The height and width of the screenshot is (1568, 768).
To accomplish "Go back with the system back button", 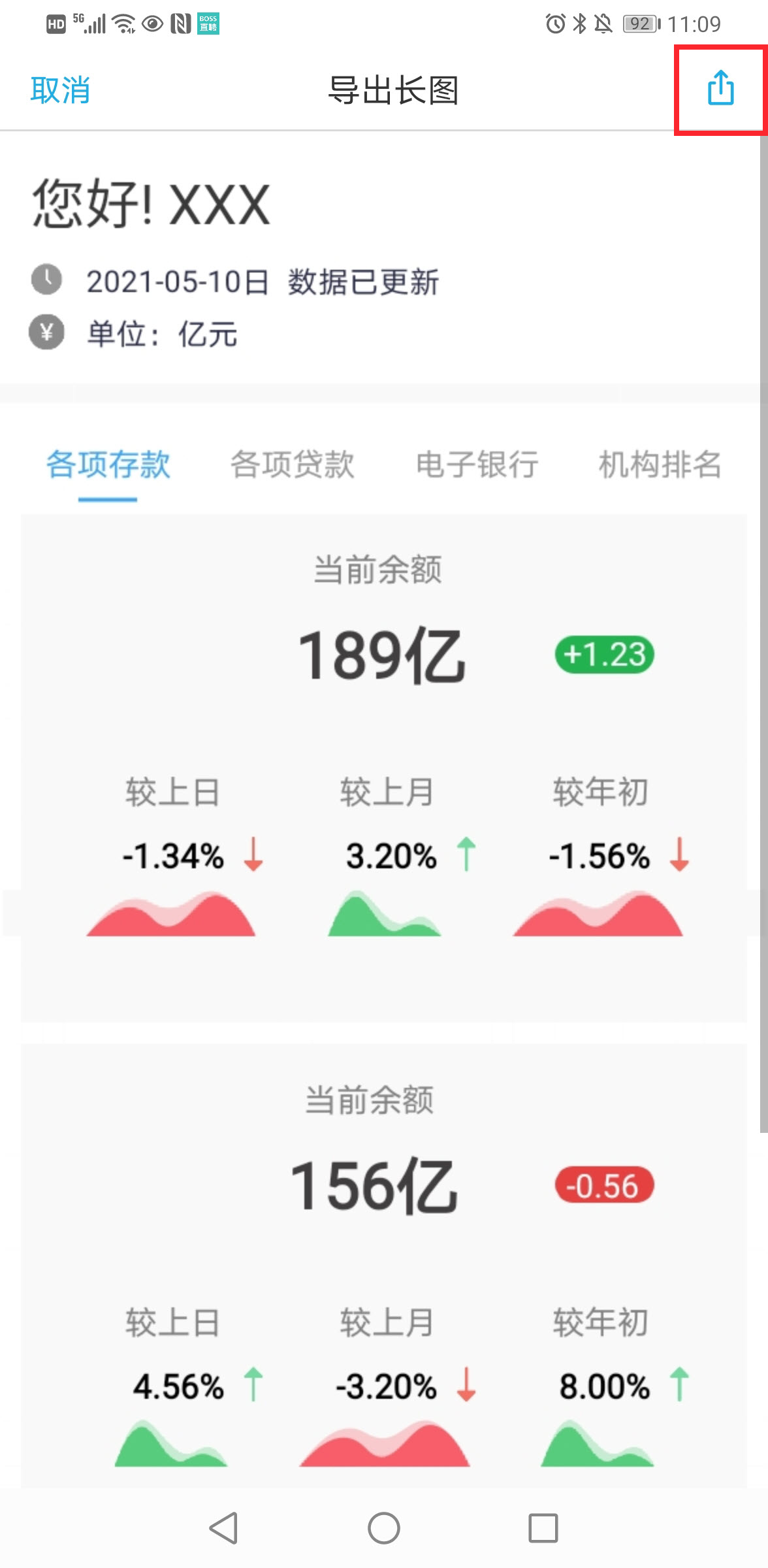I will 223,1528.
